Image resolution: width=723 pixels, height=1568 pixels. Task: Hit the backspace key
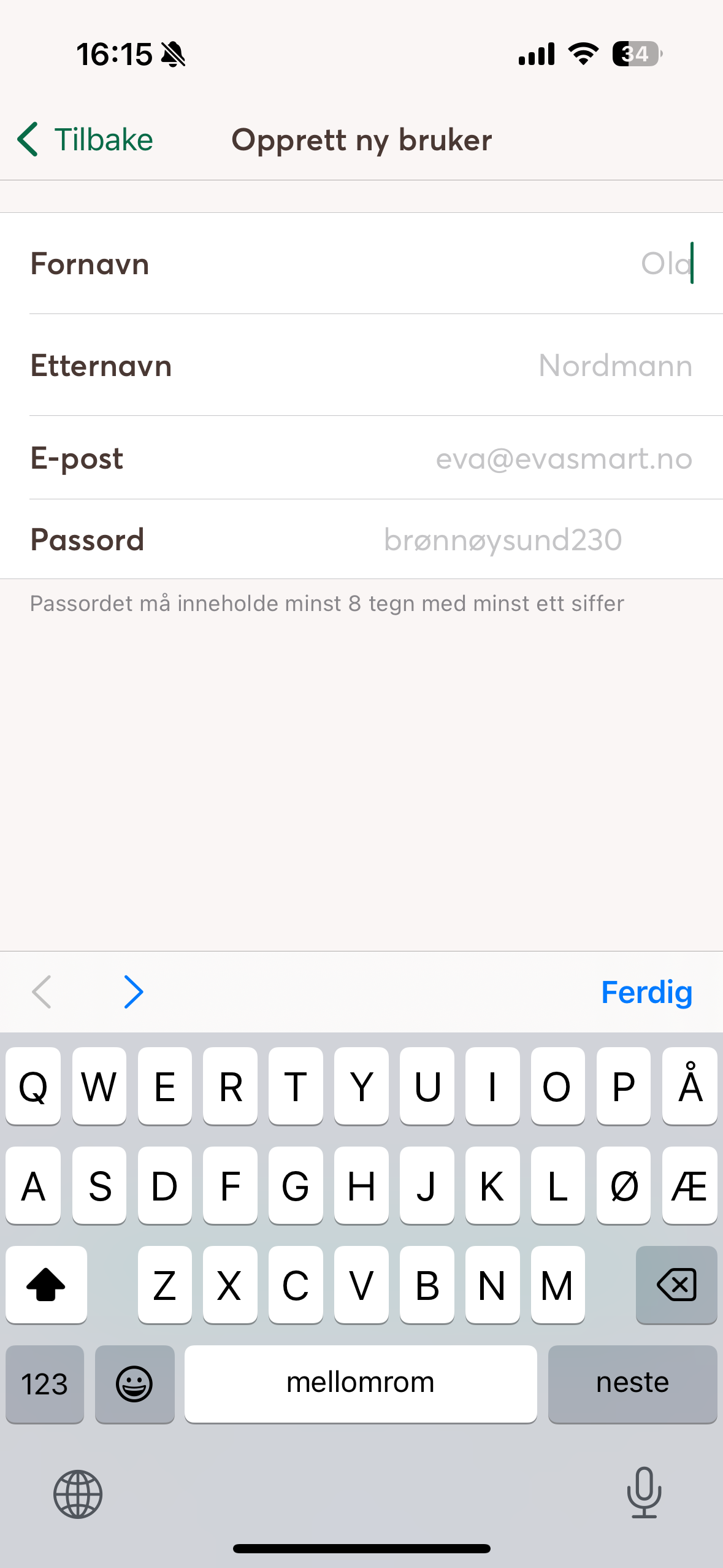pos(676,1285)
